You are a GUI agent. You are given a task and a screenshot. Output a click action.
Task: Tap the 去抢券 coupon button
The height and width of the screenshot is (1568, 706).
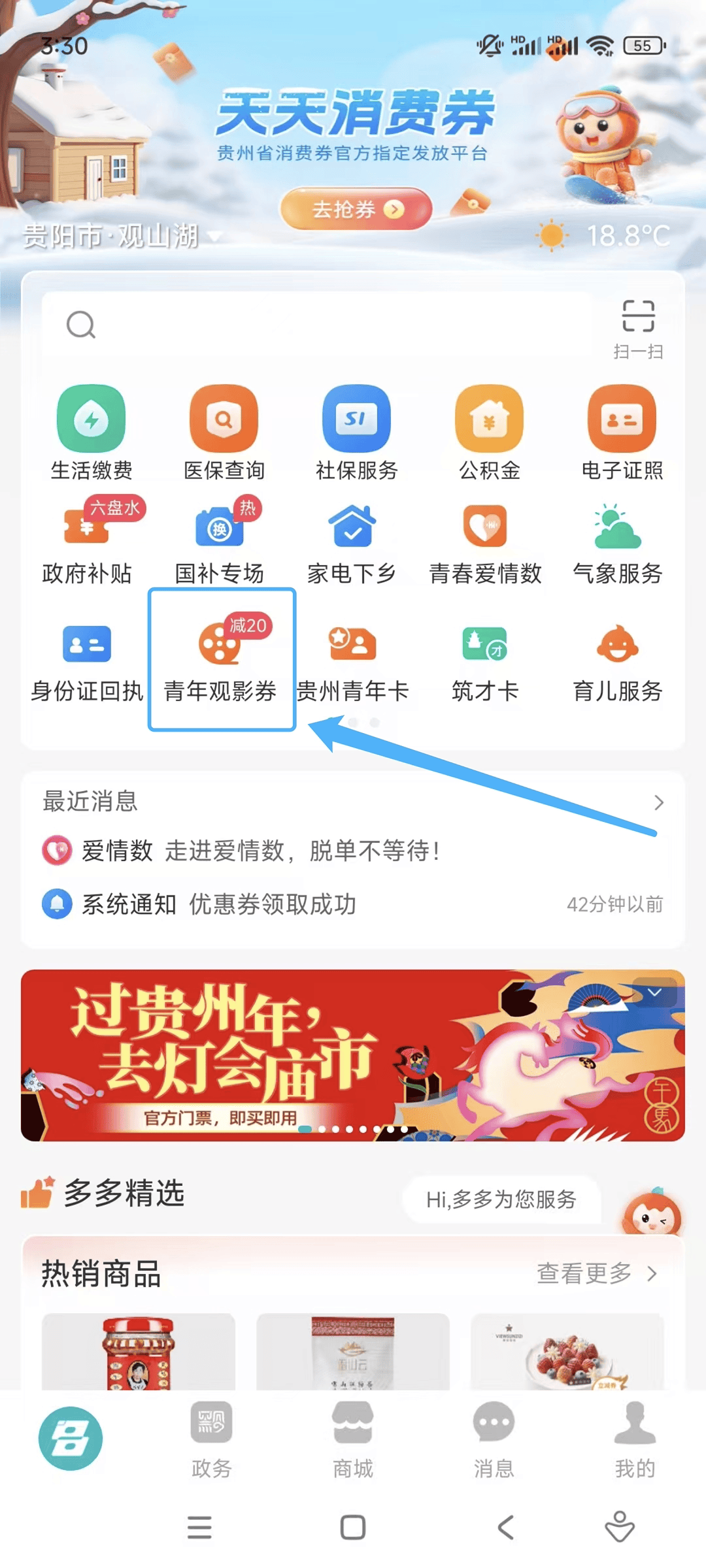tap(356, 209)
